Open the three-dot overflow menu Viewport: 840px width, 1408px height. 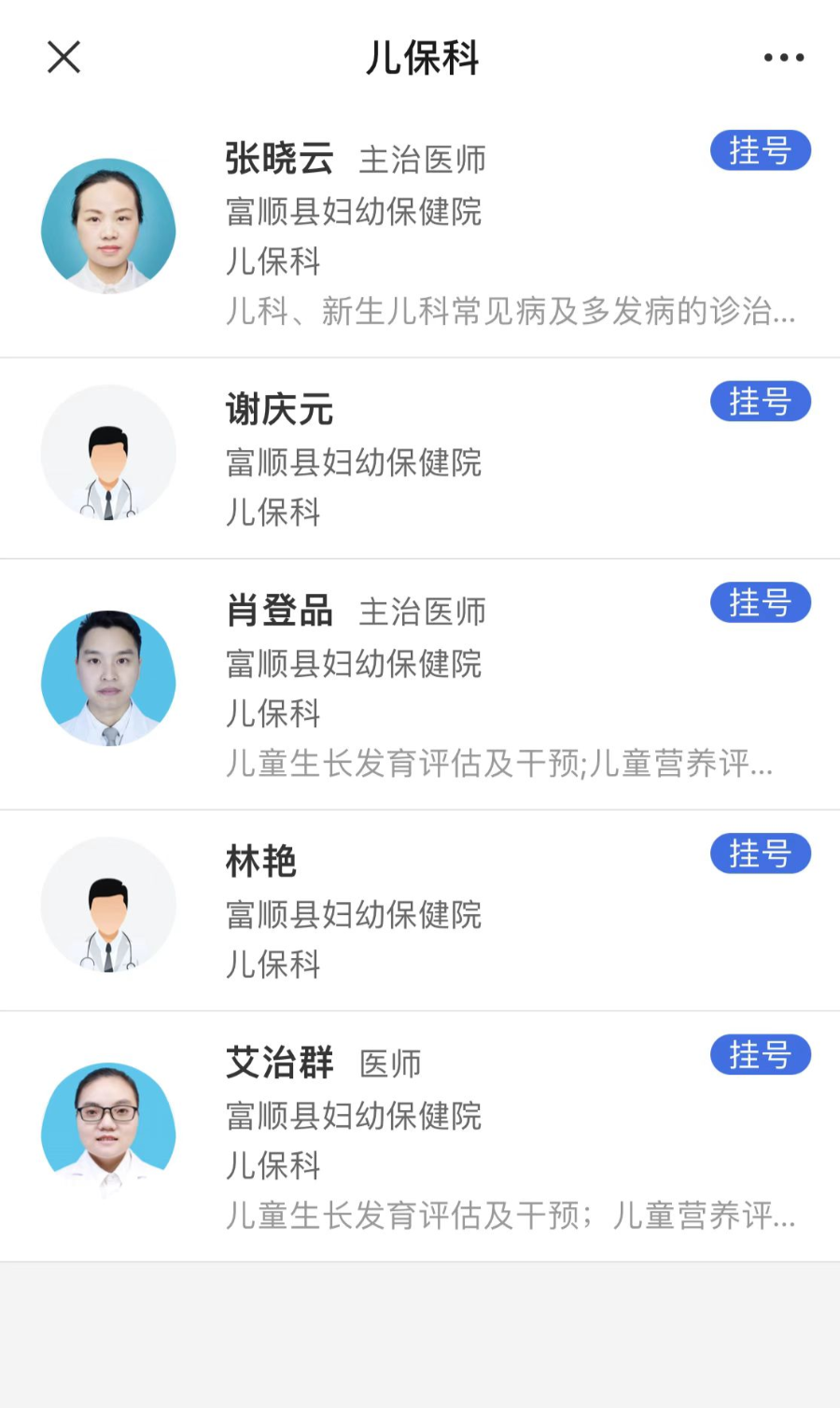pyautogui.click(x=783, y=57)
